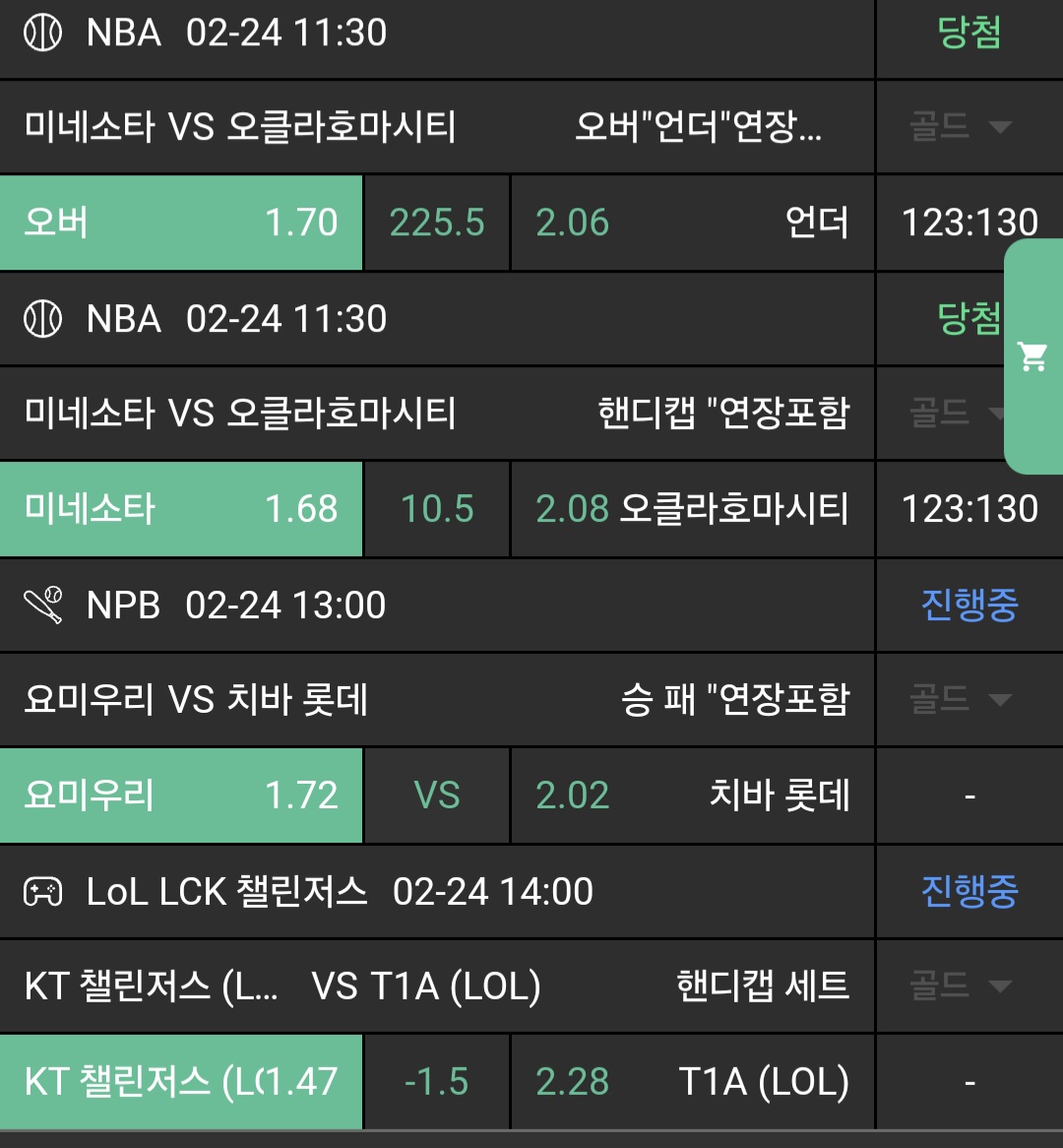Expand the 골드 dropdown for KT 챌린저스 match
1063x1148 pixels.
pyautogui.click(x=960, y=986)
